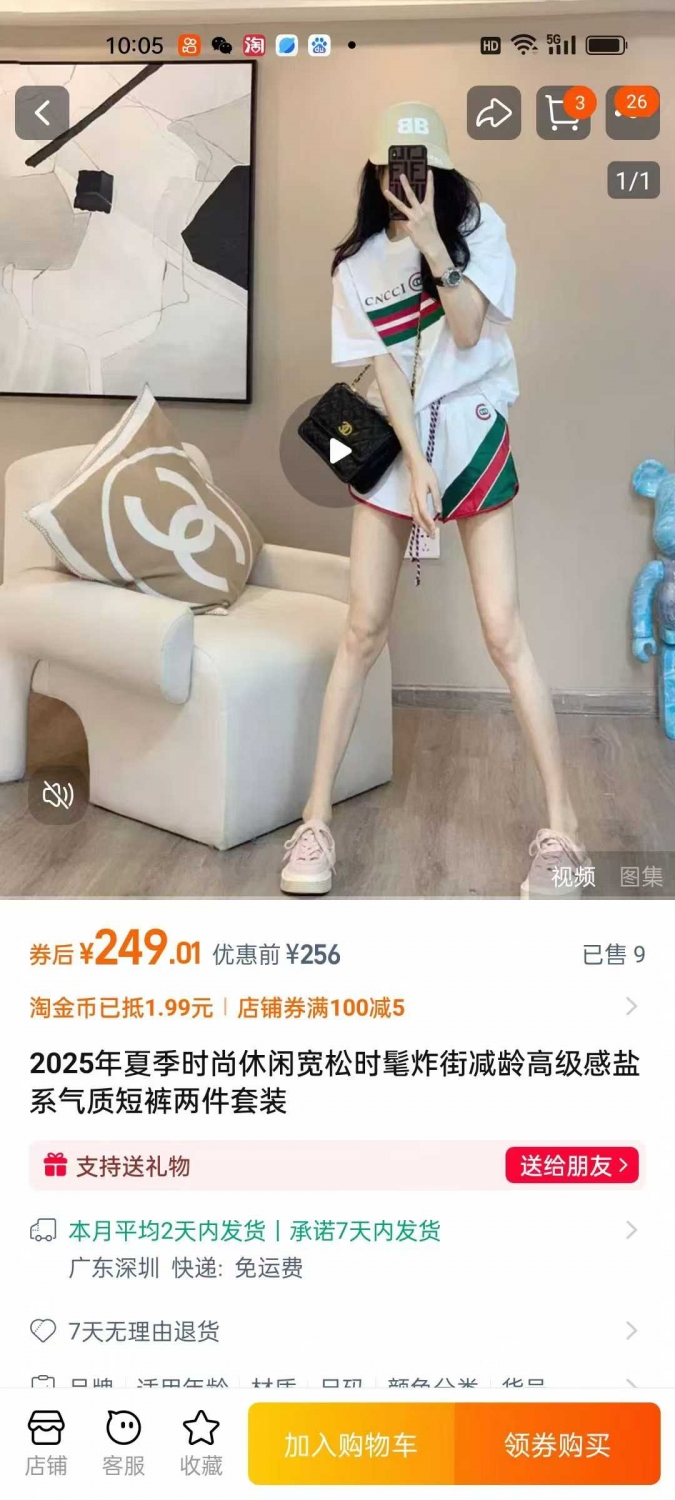Add item to 收藏 favorites
The image size is (675, 1500).
click(201, 1443)
